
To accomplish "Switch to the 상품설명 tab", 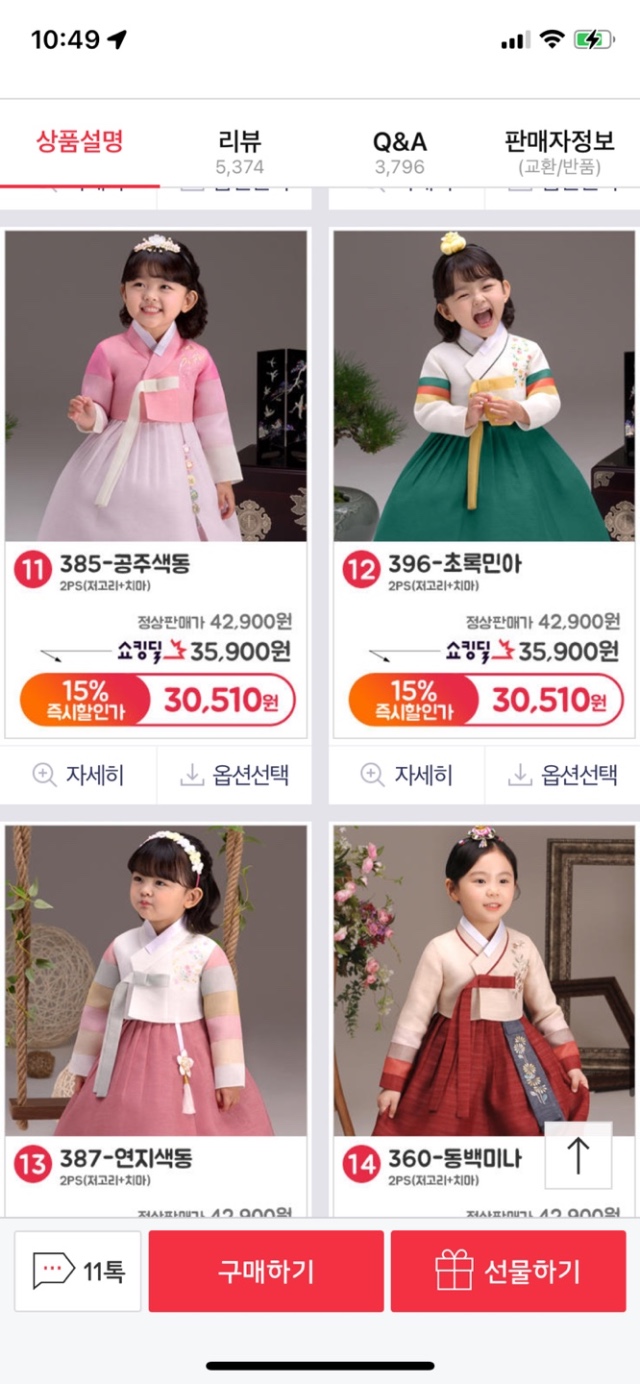I will [80, 142].
